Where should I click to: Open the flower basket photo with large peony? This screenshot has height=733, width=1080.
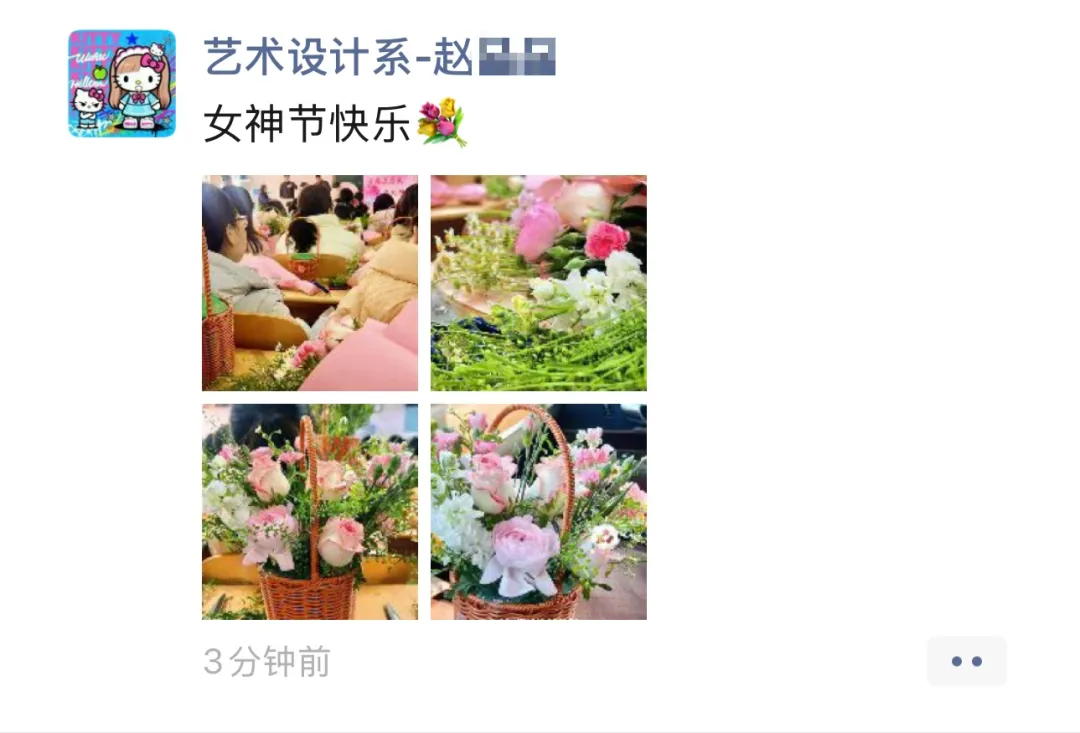(x=538, y=511)
